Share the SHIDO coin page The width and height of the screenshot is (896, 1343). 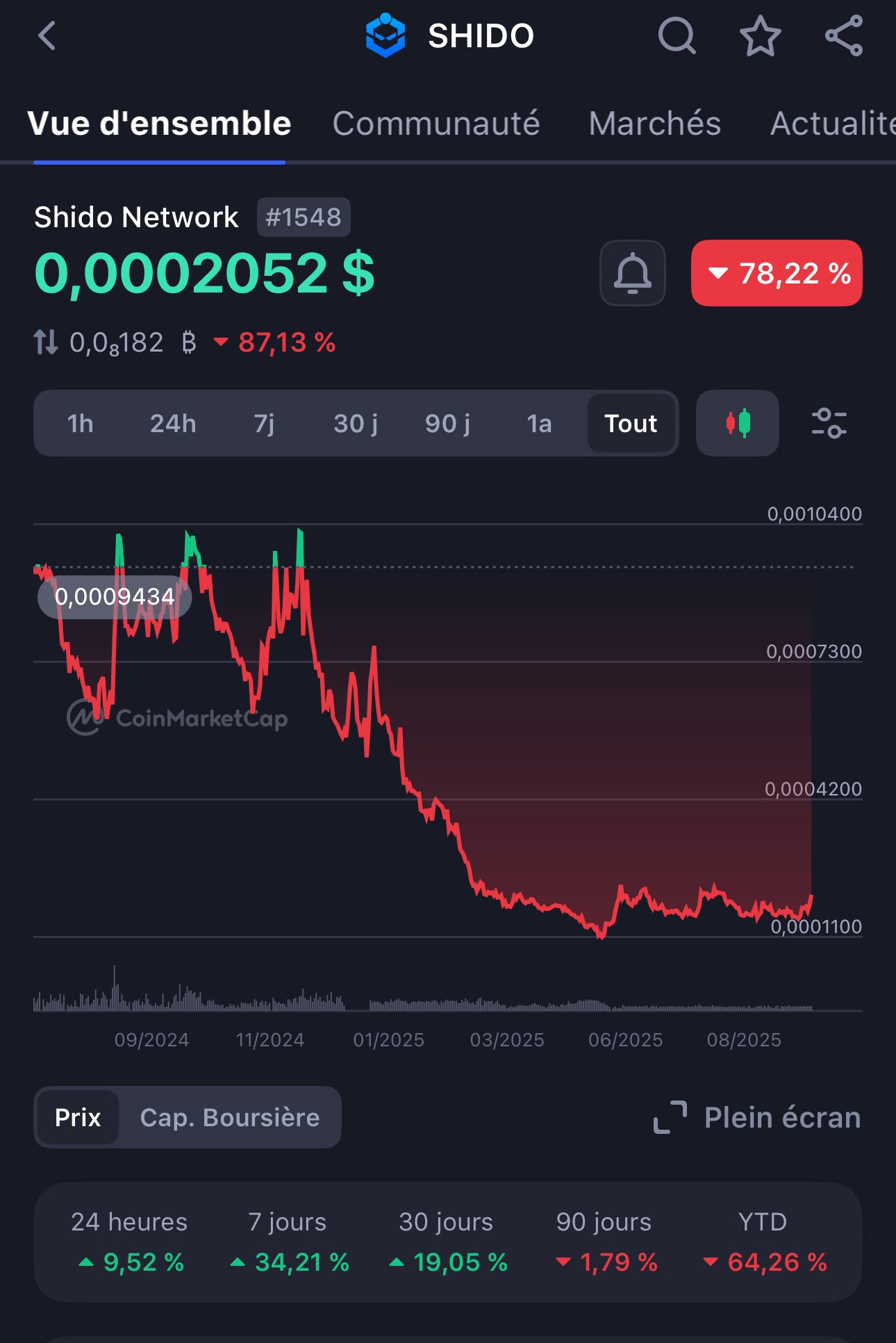[x=844, y=36]
